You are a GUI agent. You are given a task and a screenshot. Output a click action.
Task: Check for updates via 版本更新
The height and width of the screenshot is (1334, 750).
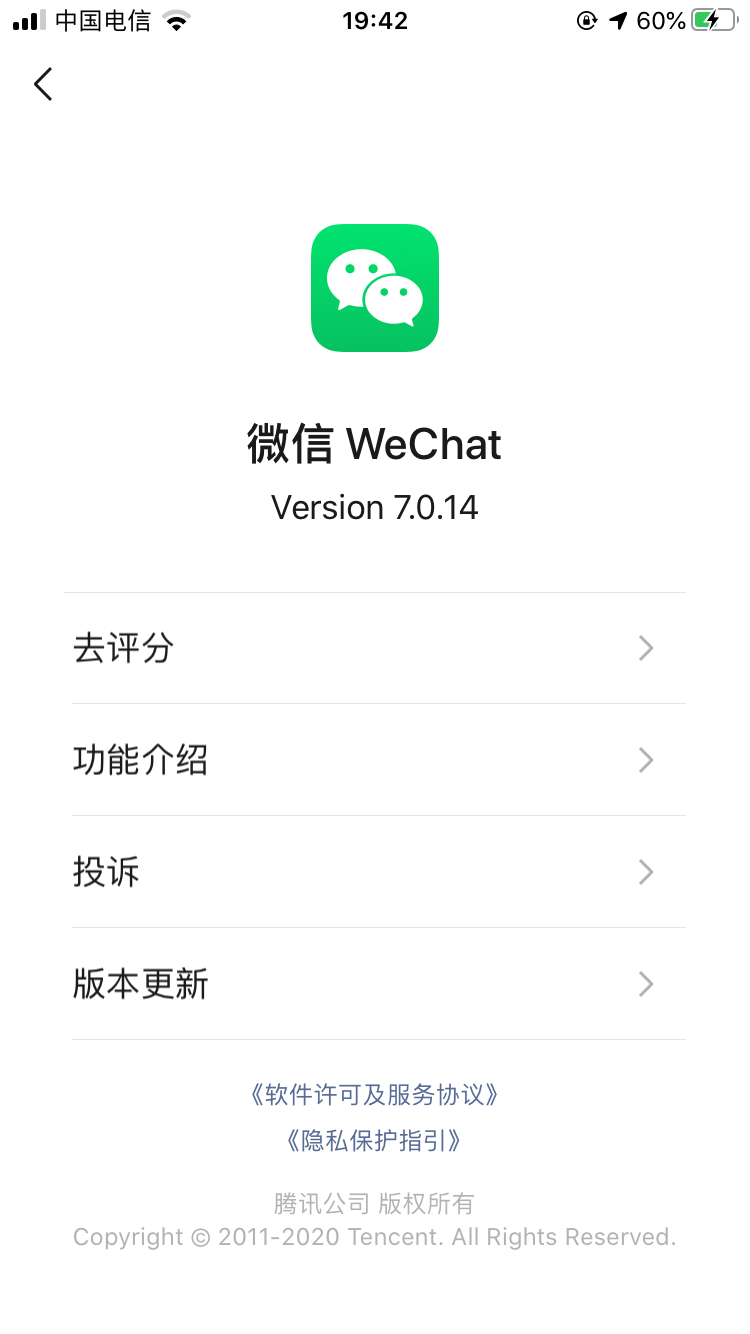[x=375, y=985]
